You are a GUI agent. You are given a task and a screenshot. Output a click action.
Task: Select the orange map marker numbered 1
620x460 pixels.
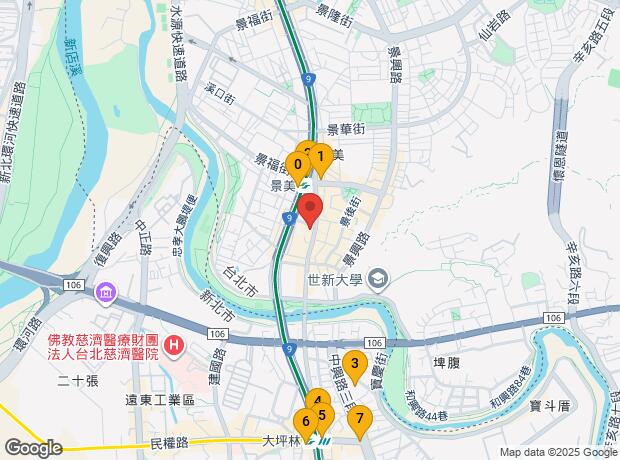pos(321,156)
